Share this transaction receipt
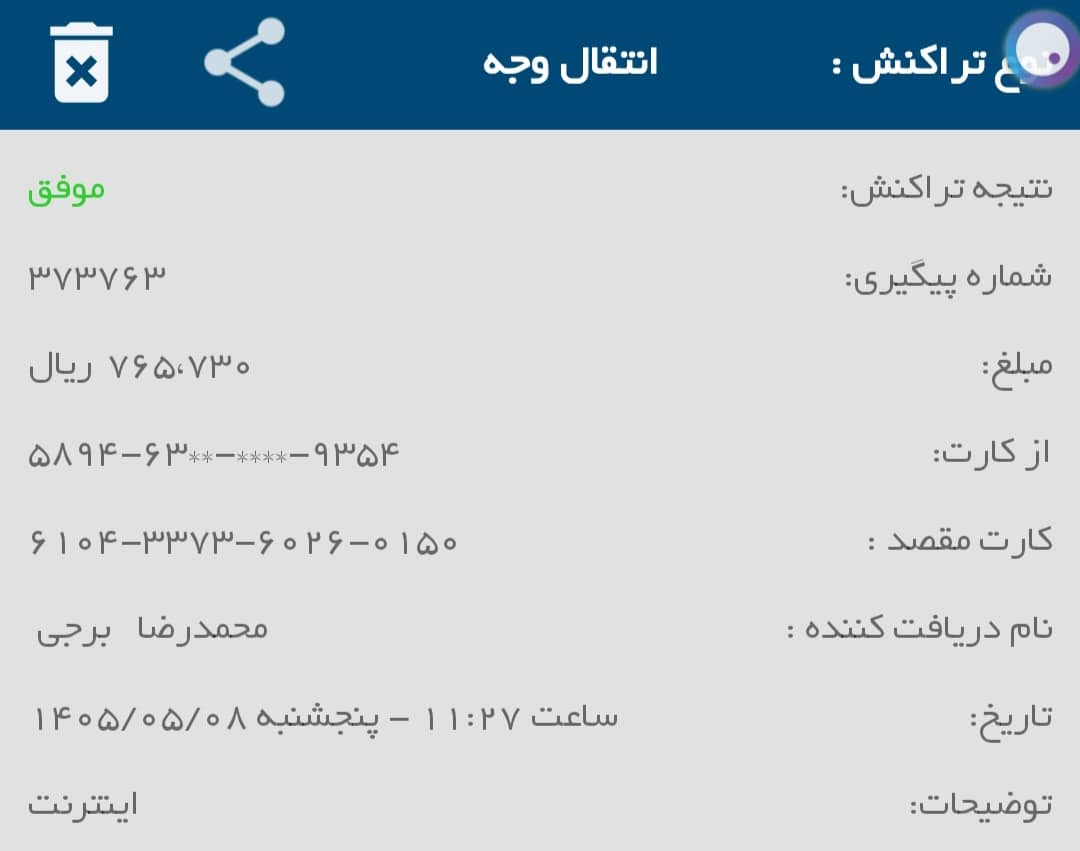Screen dimensions: 1080x851 pyautogui.click(x=245, y=62)
